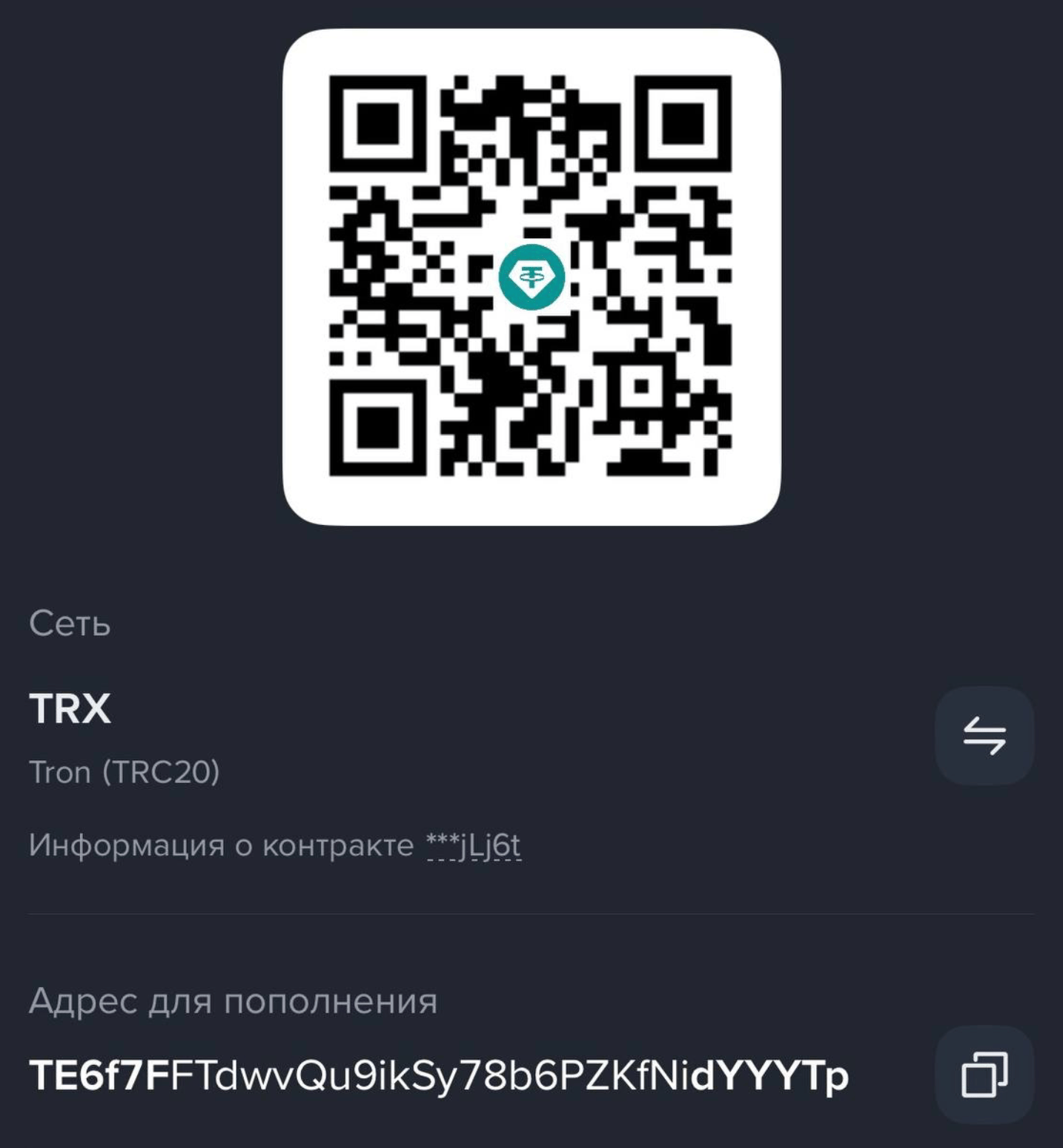Switch the deposit network from TRX
Screen dimensions: 1063x1148
click(984, 736)
